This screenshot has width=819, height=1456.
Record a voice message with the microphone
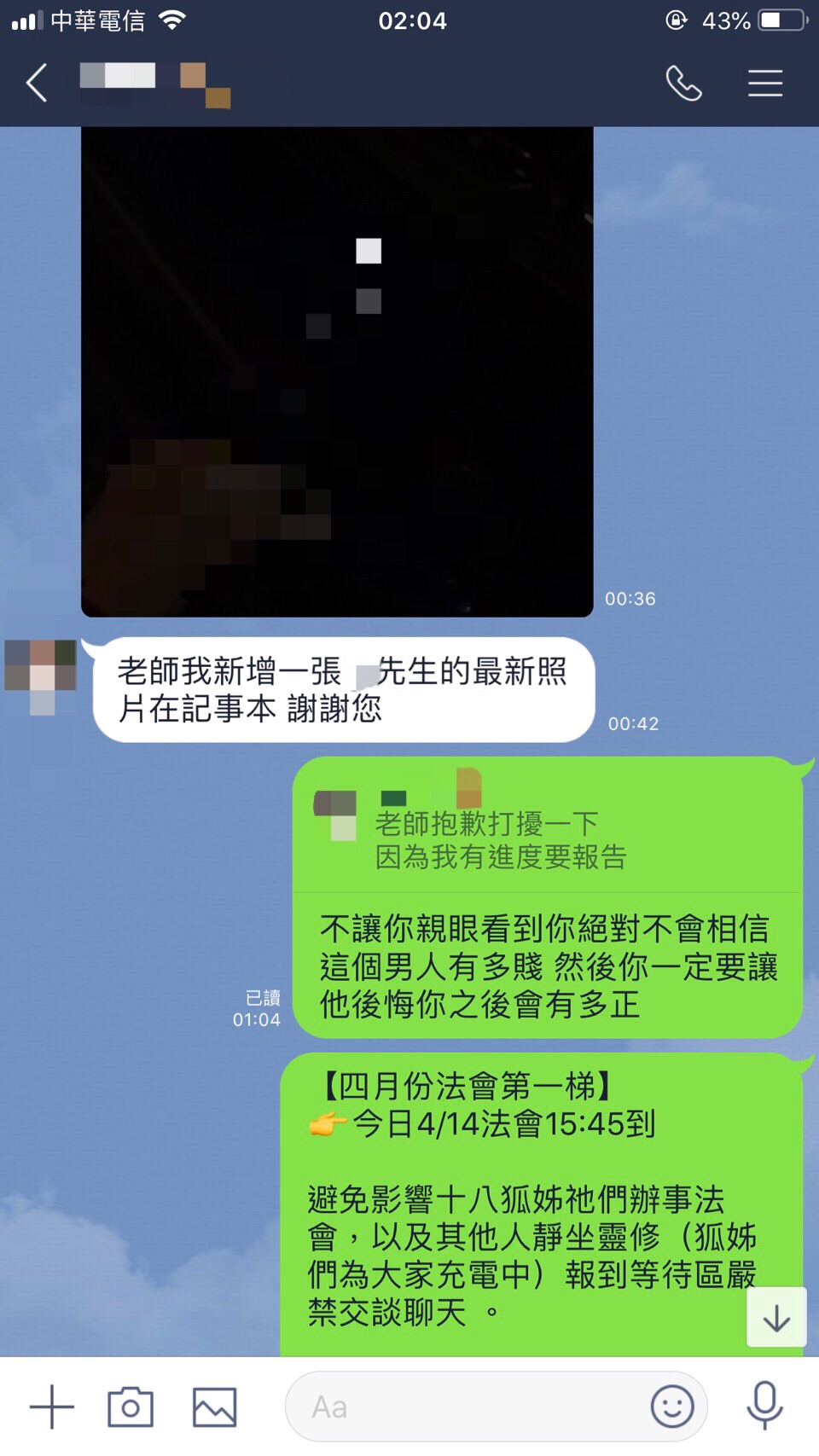pyautogui.click(x=764, y=1406)
